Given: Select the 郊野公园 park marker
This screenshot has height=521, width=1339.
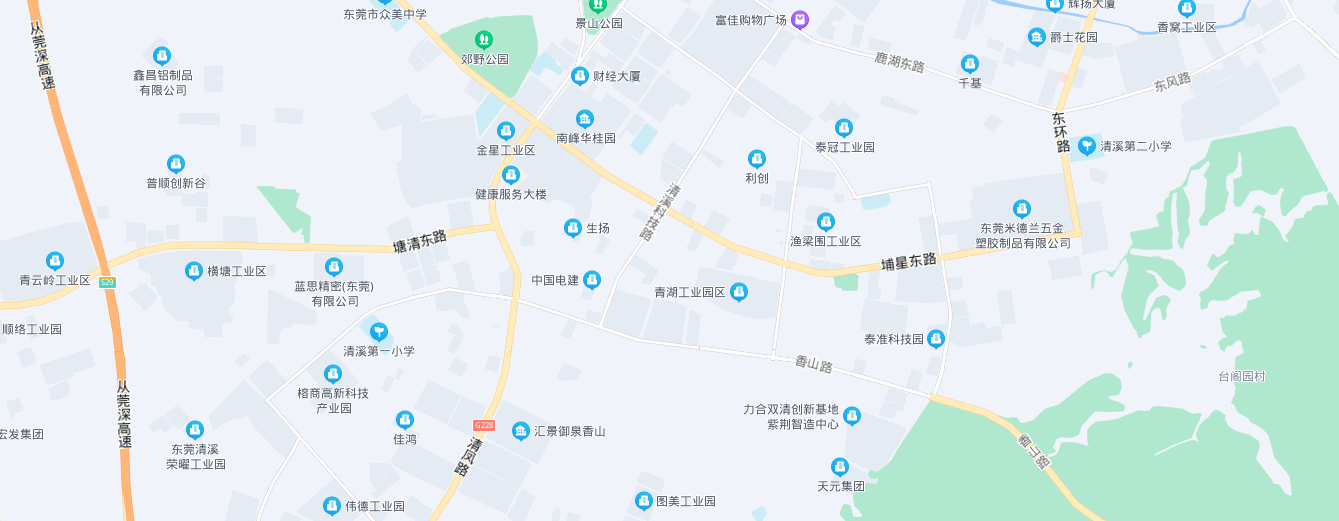Looking at the screenshot, I should 484,40.
